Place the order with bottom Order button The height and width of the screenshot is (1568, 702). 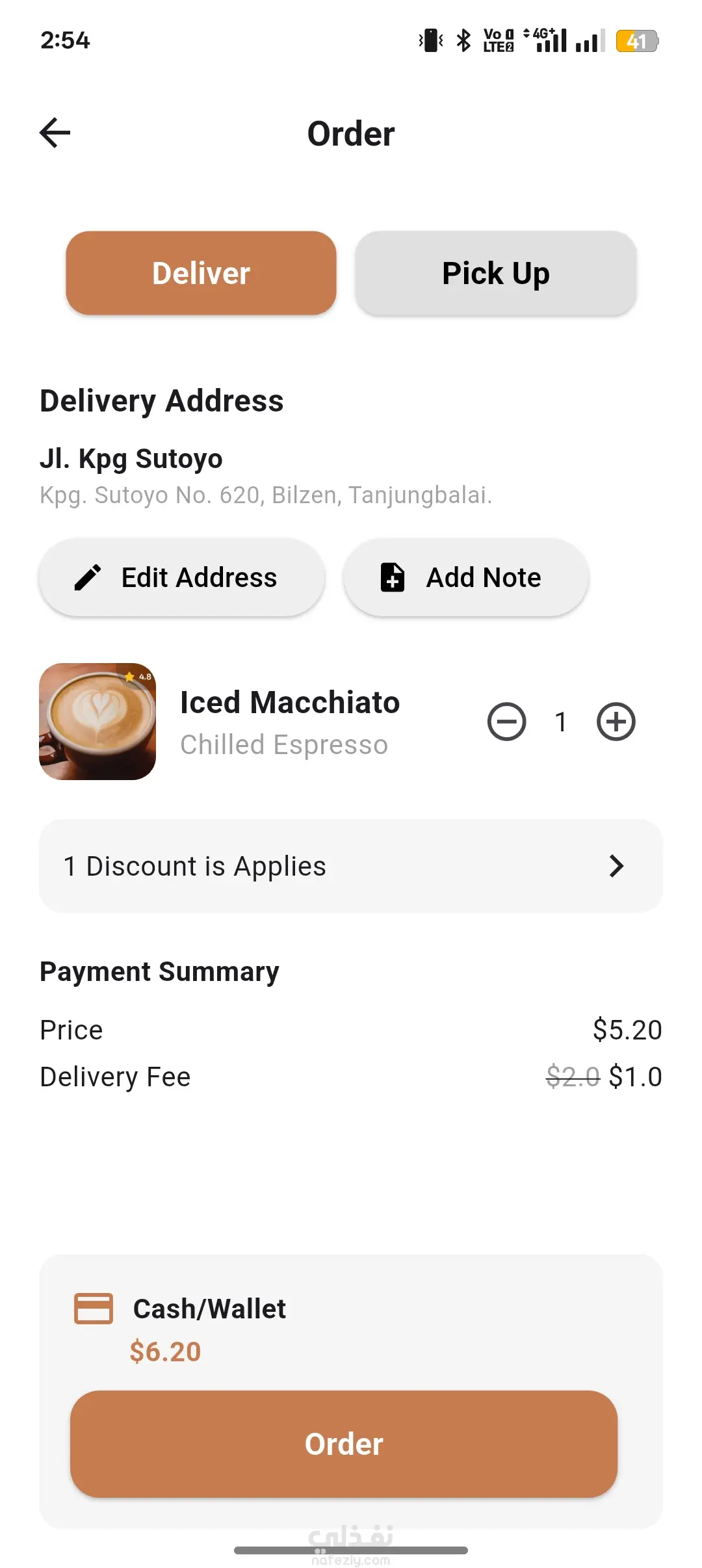coord(344,1444)
